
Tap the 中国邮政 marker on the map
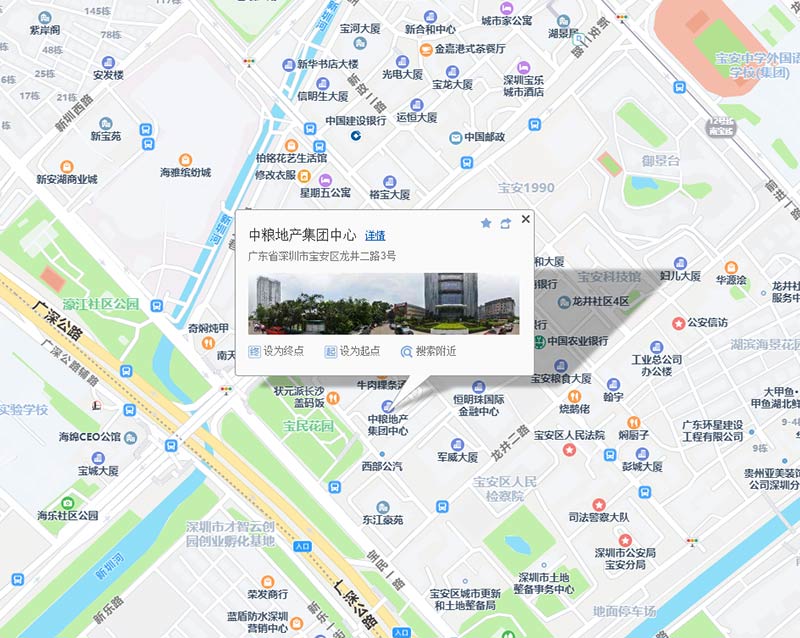click(x=456, y=137)
